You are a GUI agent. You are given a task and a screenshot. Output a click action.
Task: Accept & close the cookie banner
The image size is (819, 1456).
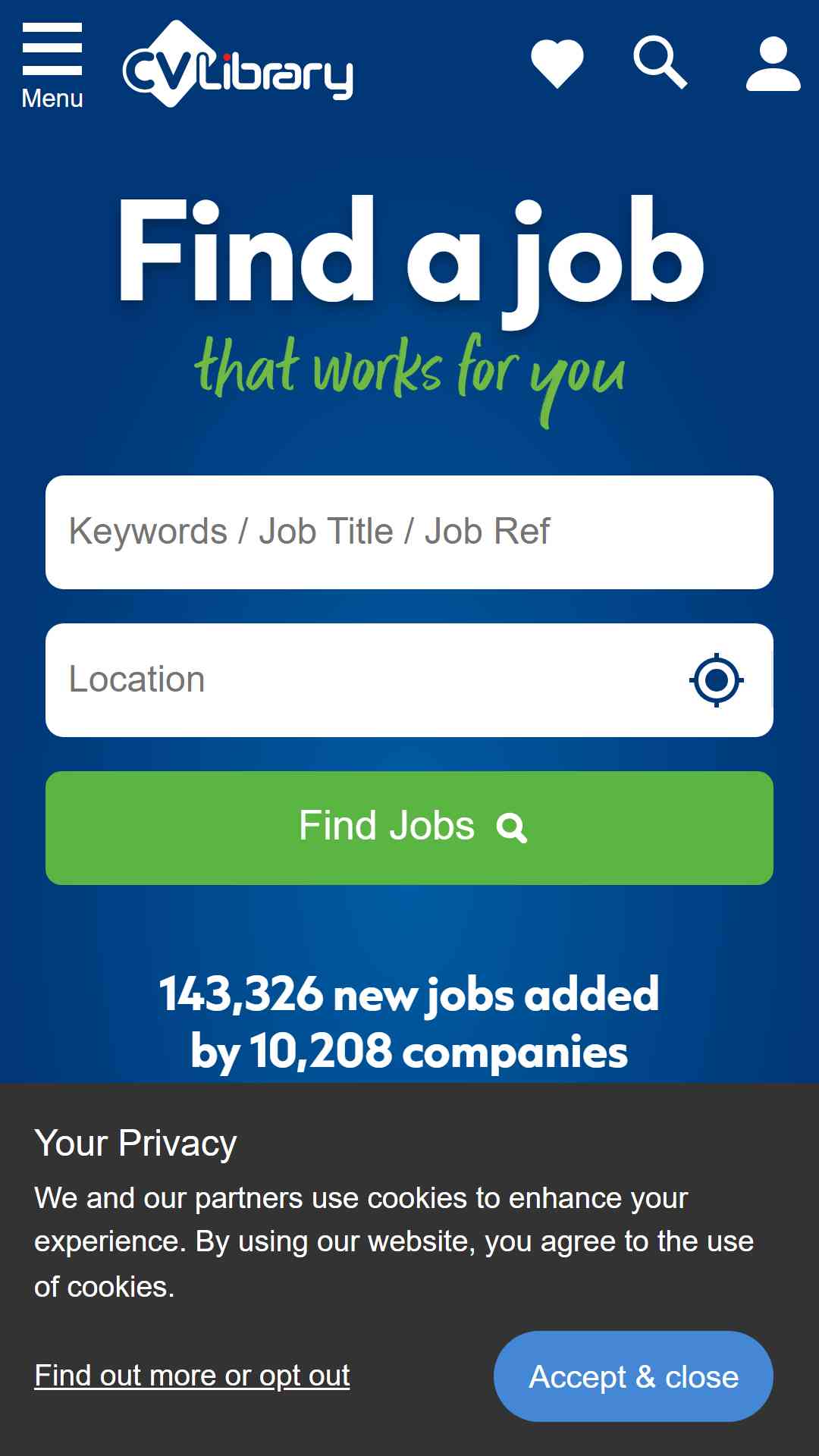coord(633,1376)
